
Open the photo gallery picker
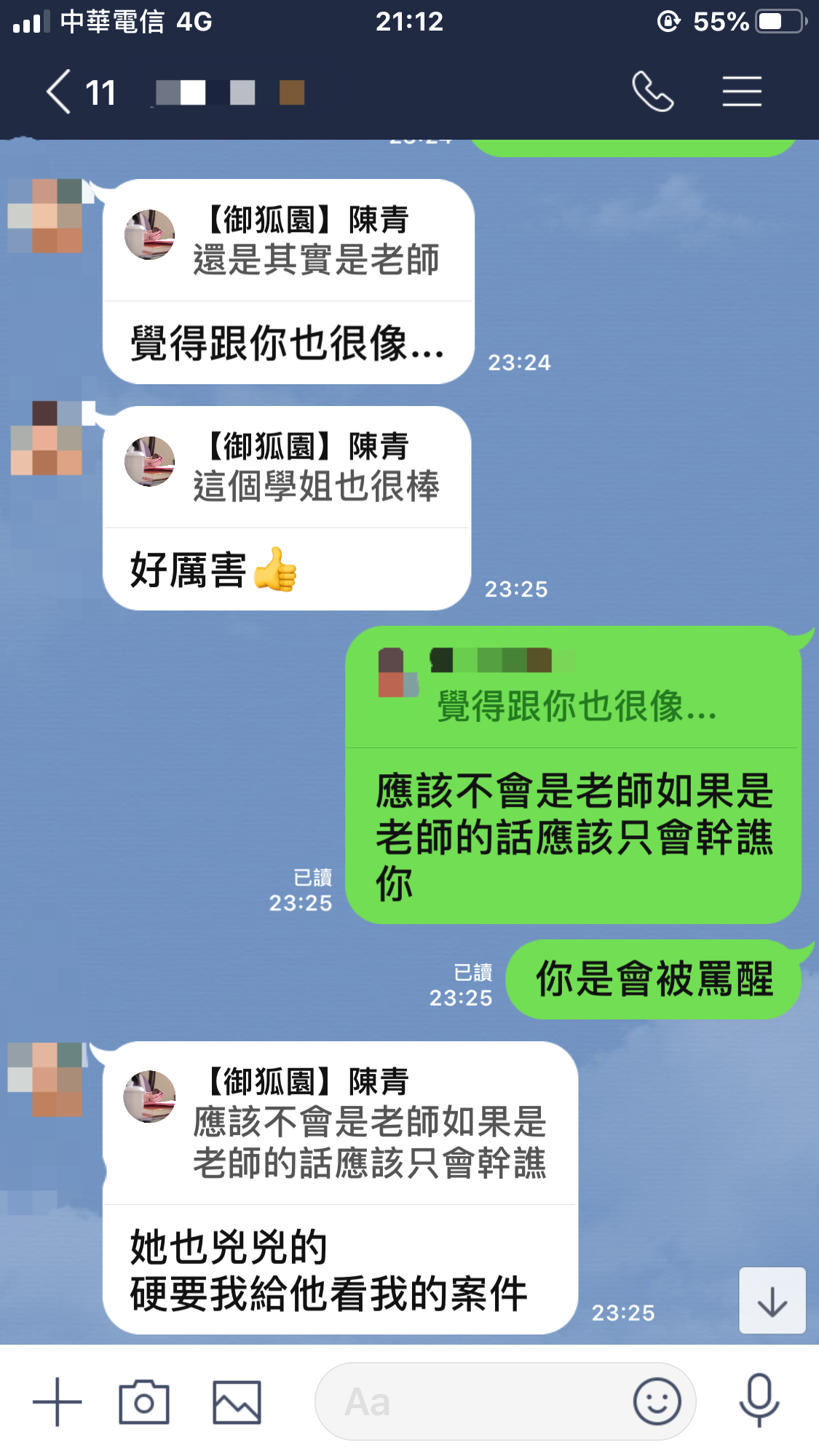pos(237,1401)
